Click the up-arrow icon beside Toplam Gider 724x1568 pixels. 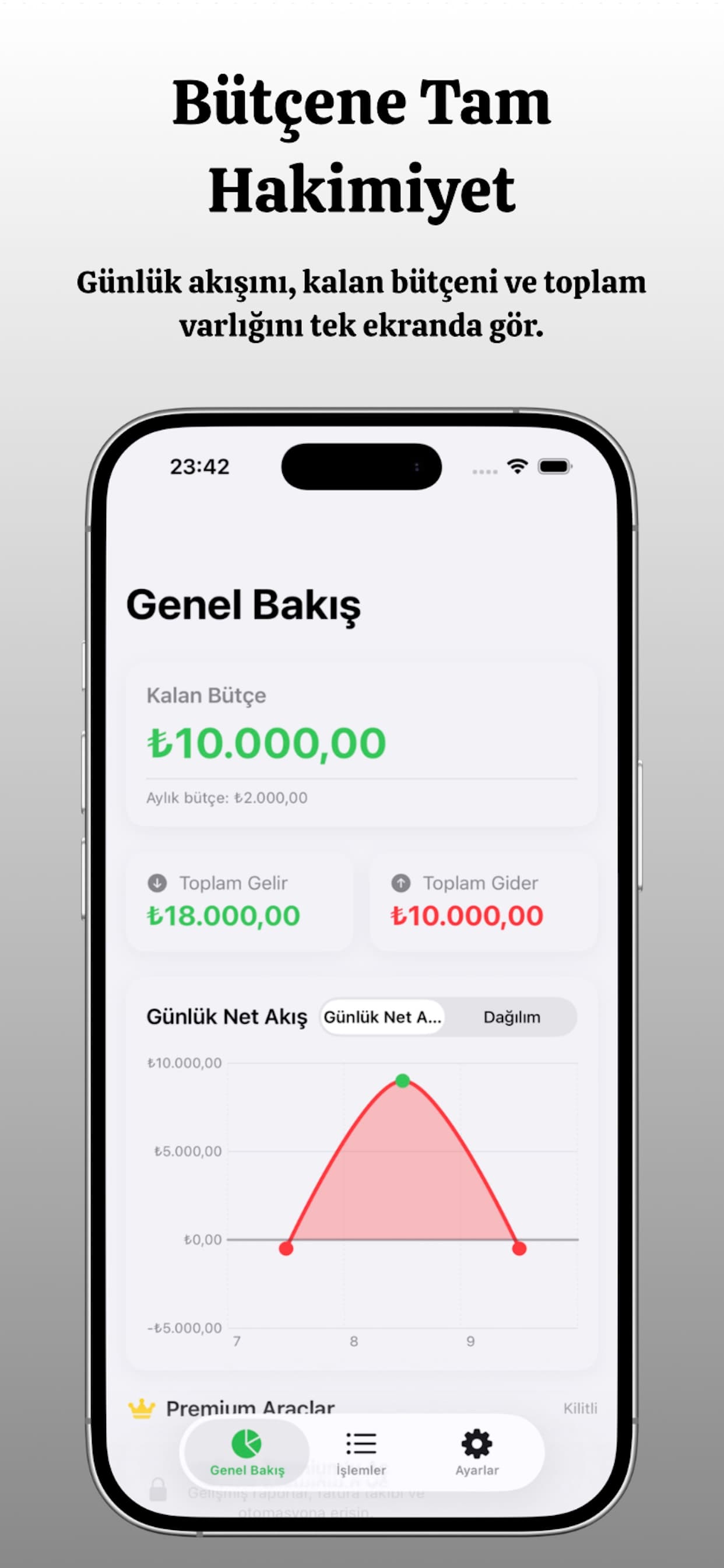point(403,883)
